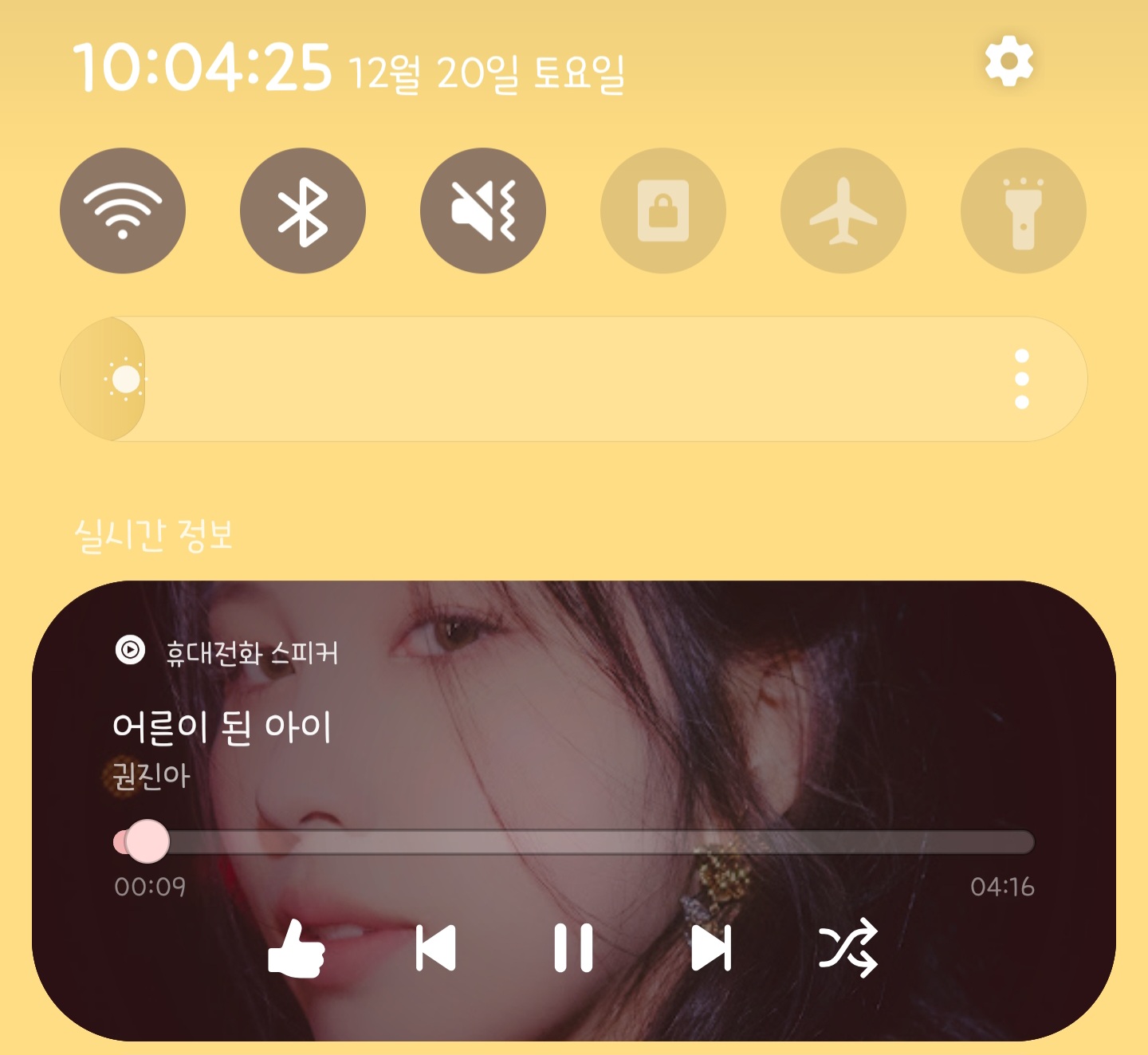Image resolution: width=1148 pixels, height=1055 pixels.
Task: Disable Bluetooth
Action: pyautogui.click(x=303, y=211)
